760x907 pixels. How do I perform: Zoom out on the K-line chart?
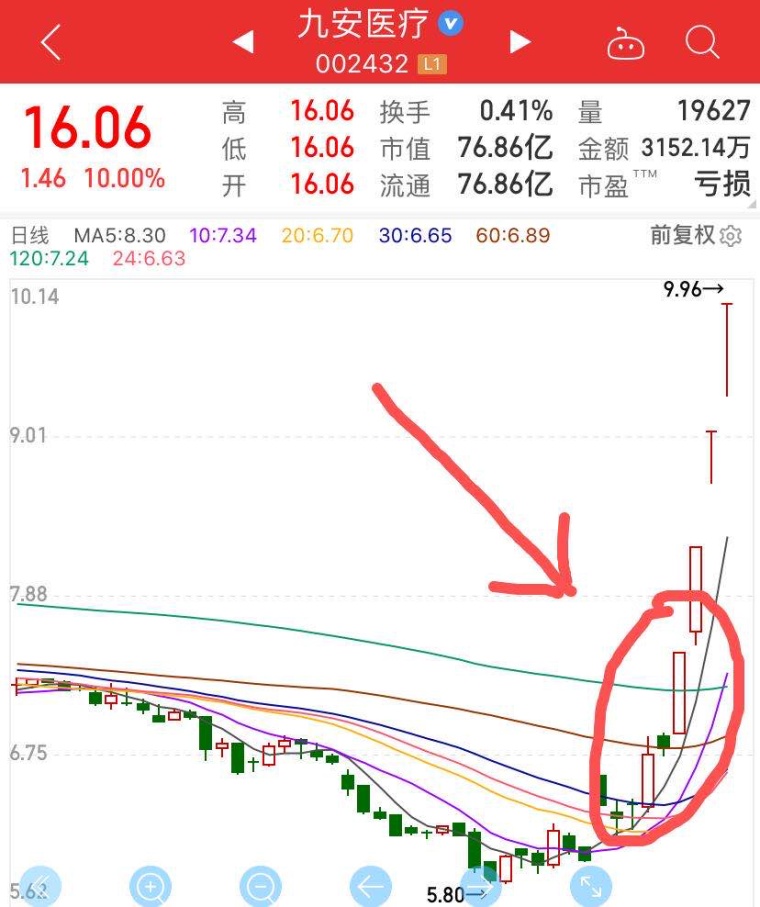(x=261, y=886)
